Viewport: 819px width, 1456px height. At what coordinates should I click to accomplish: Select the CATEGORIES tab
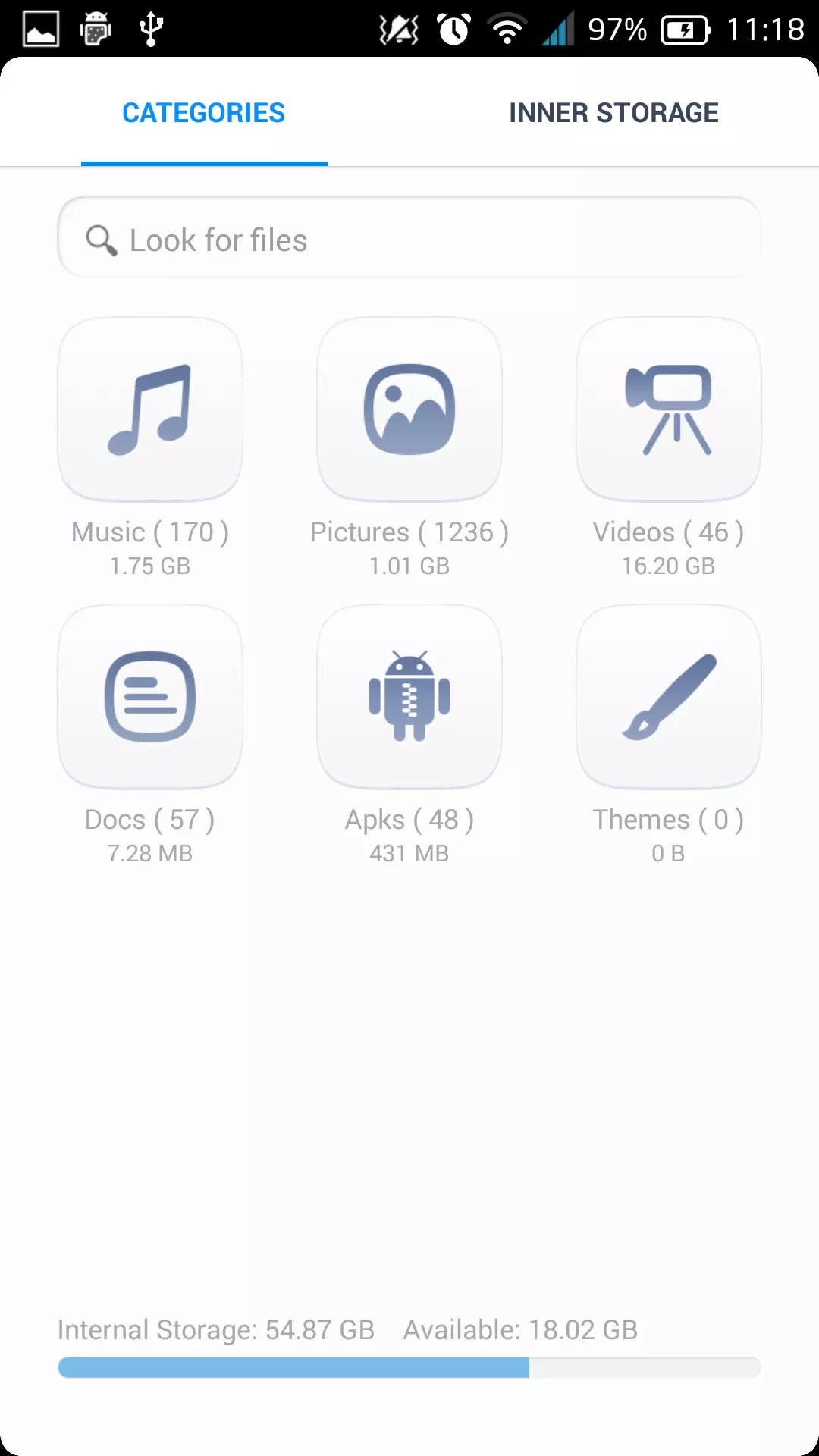coord(204,112)
